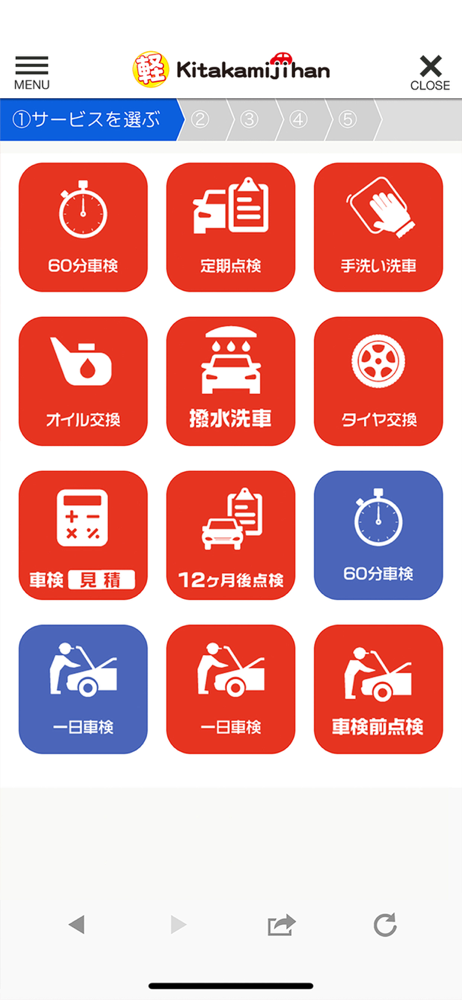Open the 車検見積 estimate tile
The height and width of the screenshot is (1000, 462).
coord(83,535)
